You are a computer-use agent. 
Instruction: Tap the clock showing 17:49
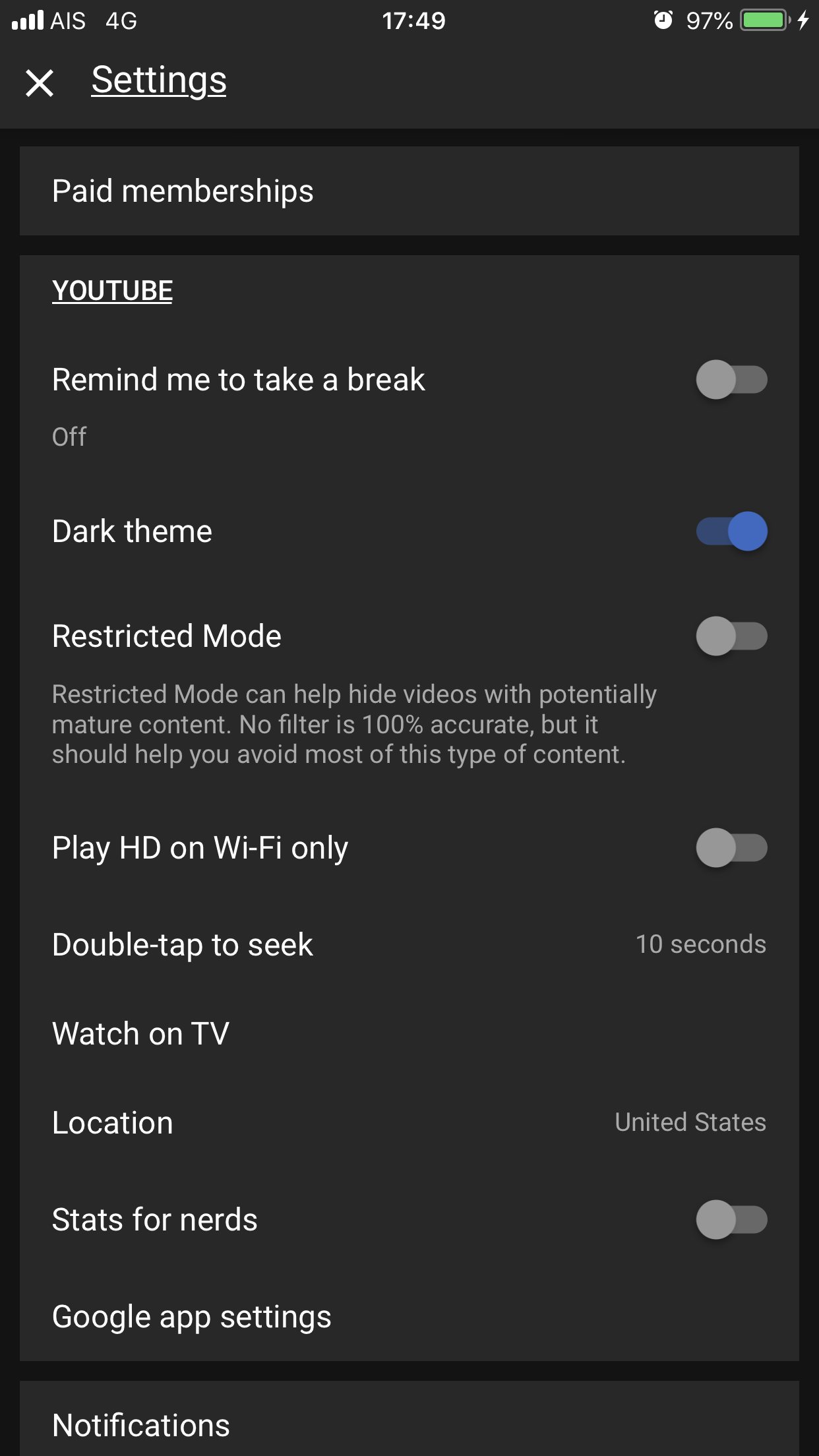click(x=413, y=21)
